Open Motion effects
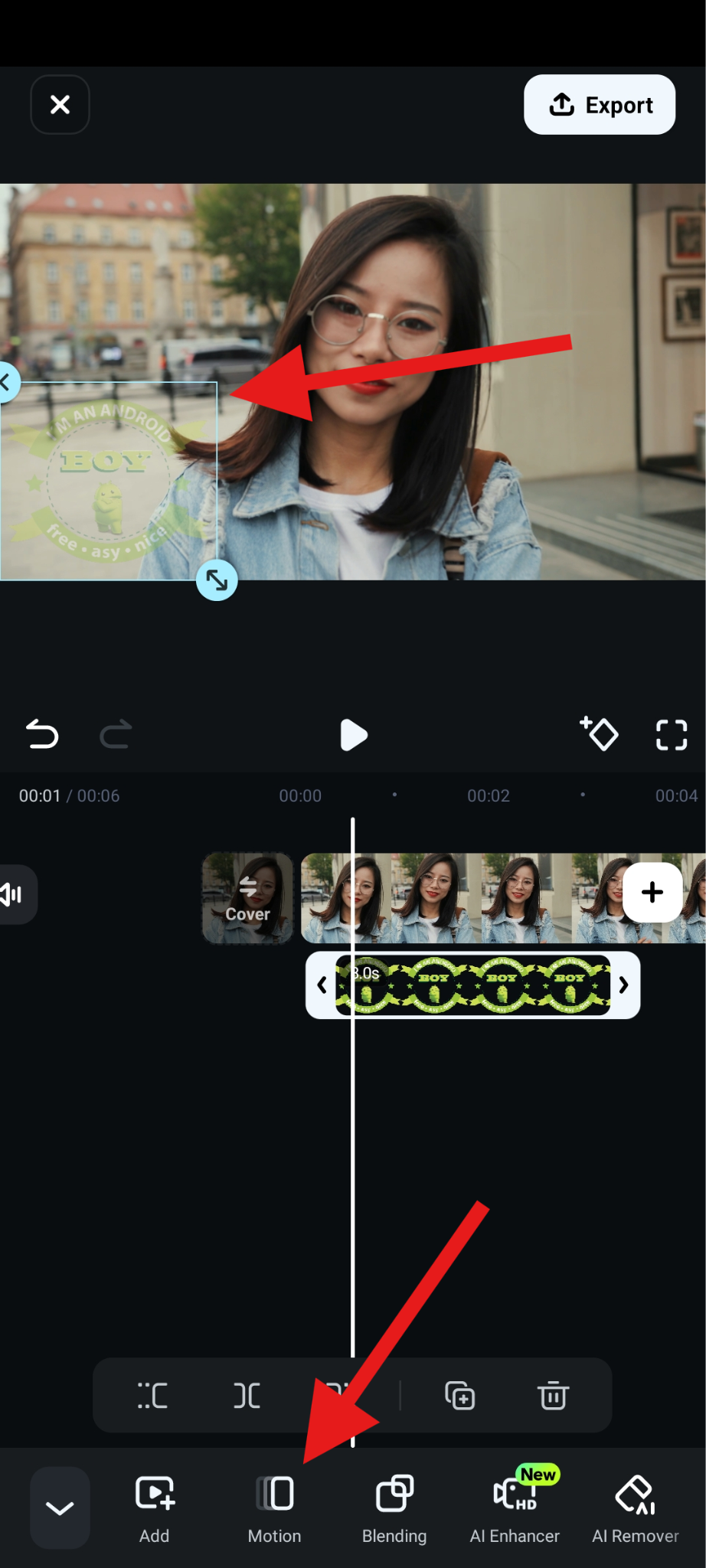The image size is (706, 1568). (274, 1508)
